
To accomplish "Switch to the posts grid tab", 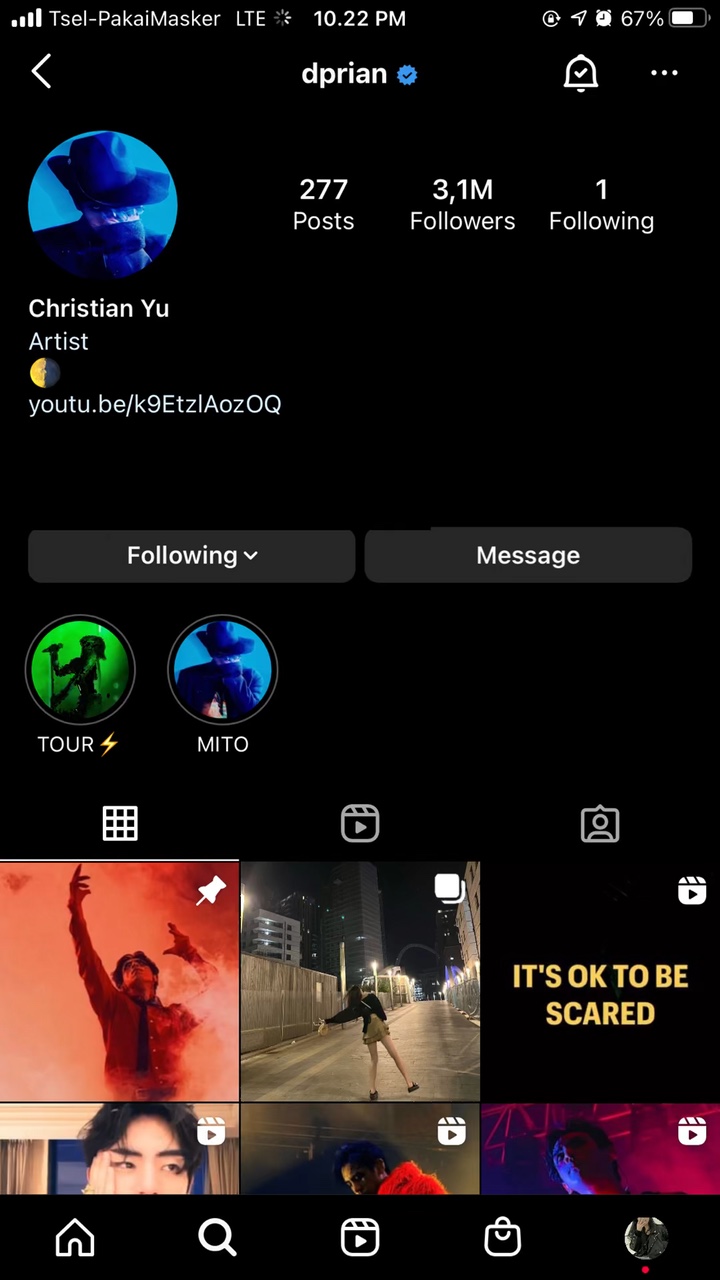I will (x=120, y=824).
